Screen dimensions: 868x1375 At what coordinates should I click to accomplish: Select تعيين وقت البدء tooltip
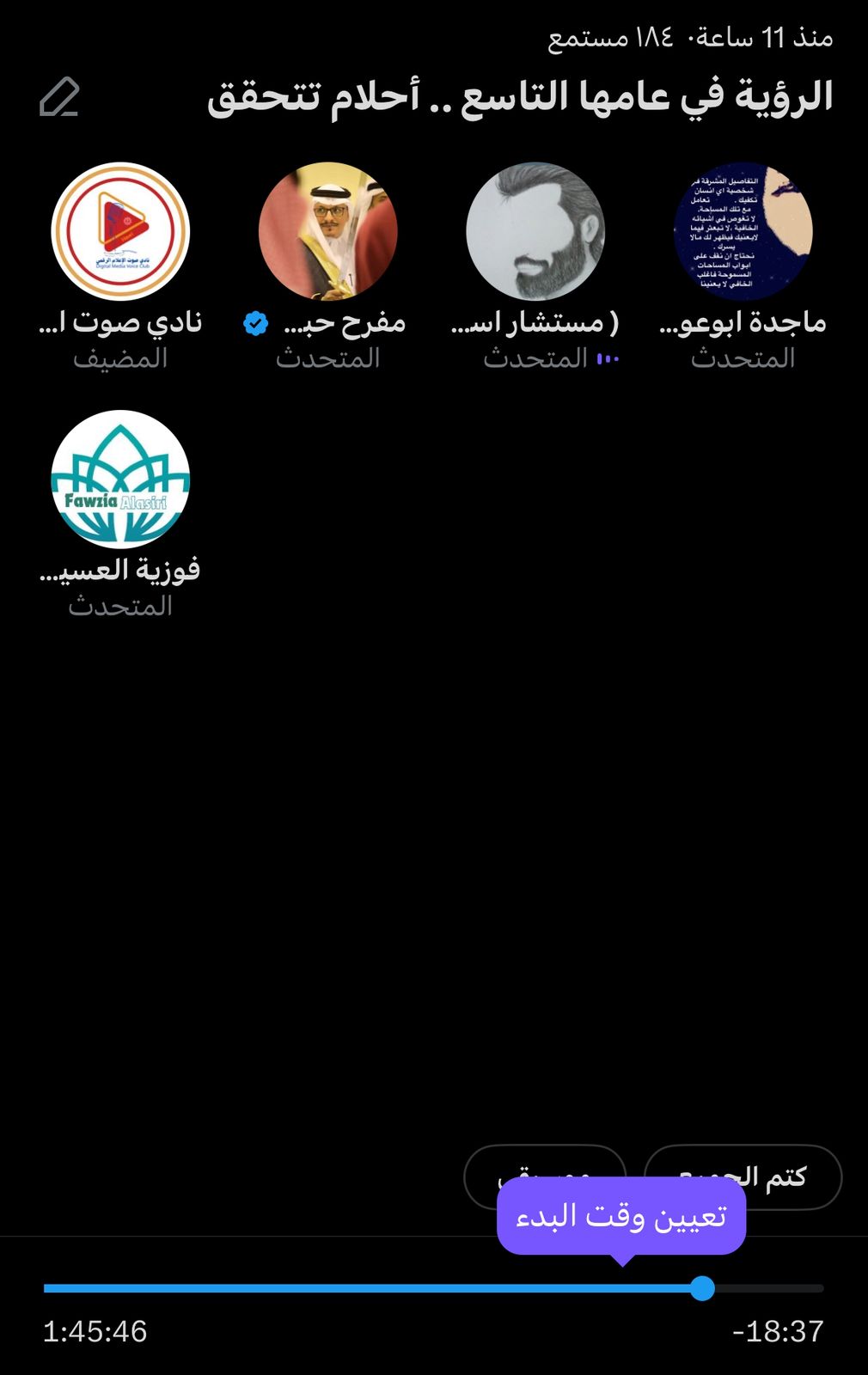[x=621, y=1216]
